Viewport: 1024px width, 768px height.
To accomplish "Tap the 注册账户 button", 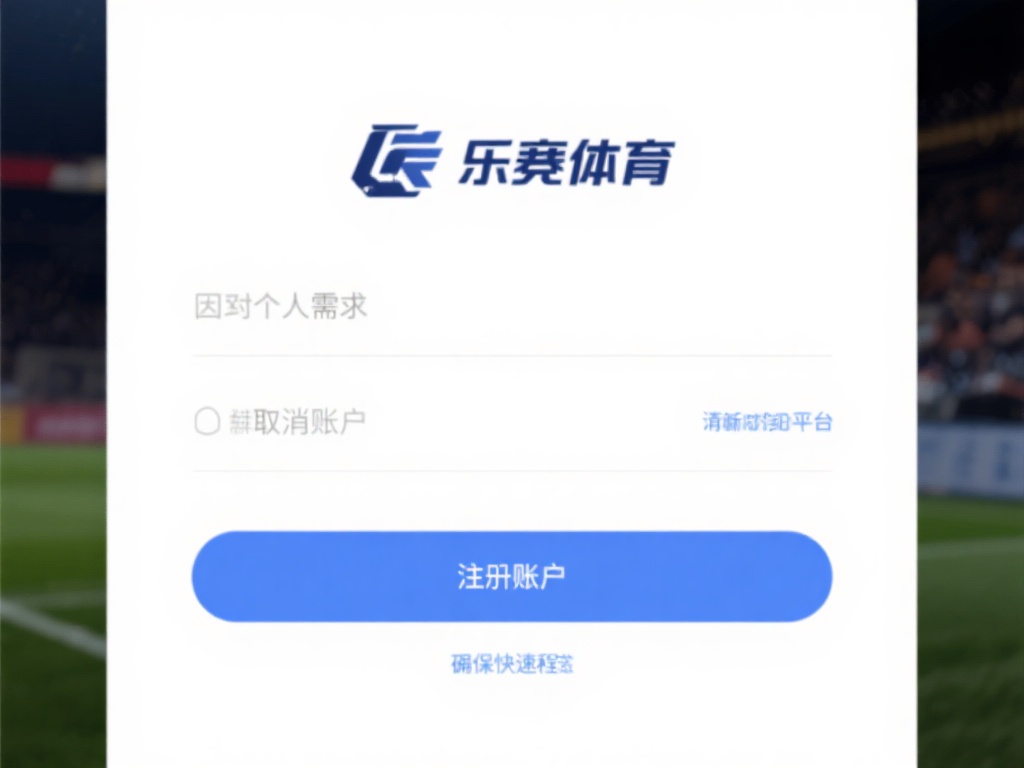I will coord(511,577).
